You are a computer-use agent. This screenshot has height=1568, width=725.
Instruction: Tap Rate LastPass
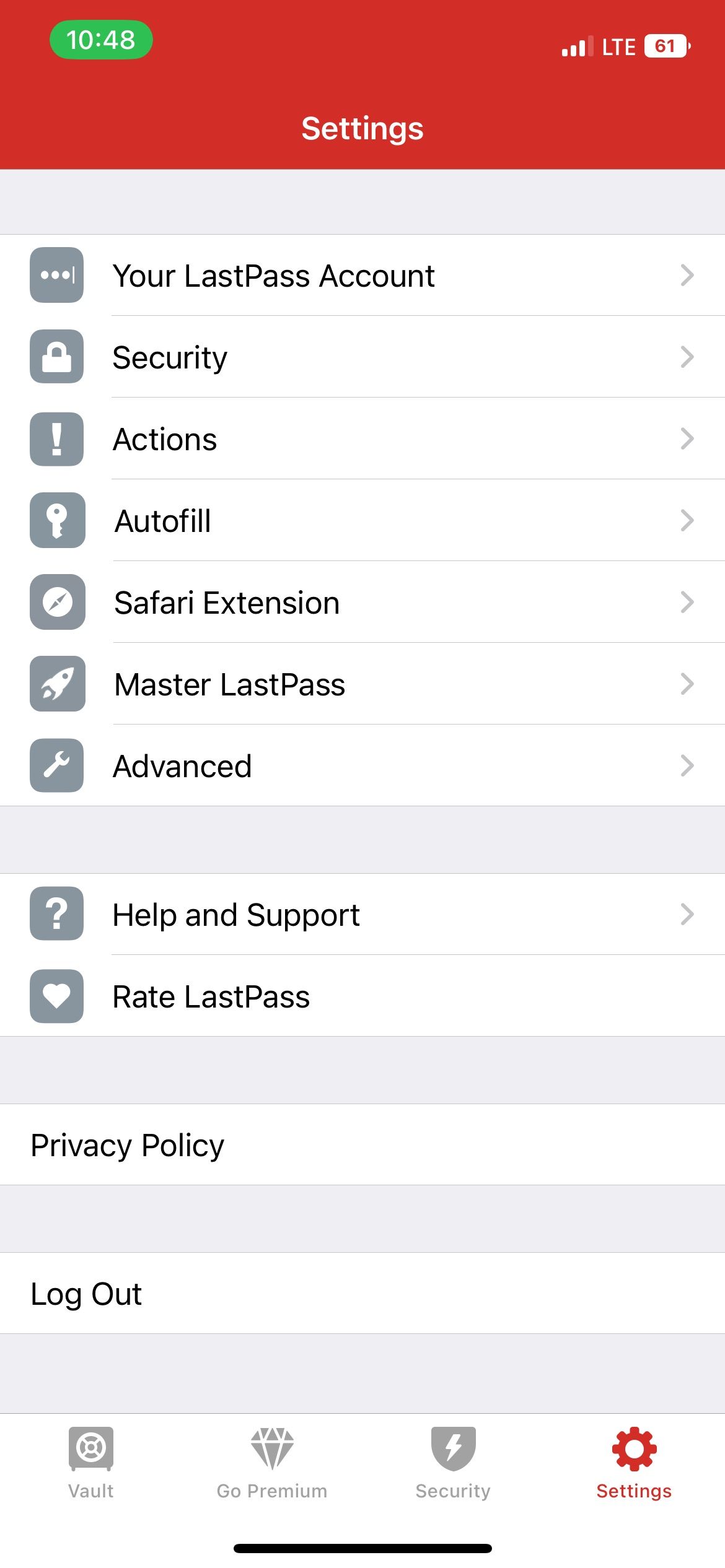(x=362, y=996)
